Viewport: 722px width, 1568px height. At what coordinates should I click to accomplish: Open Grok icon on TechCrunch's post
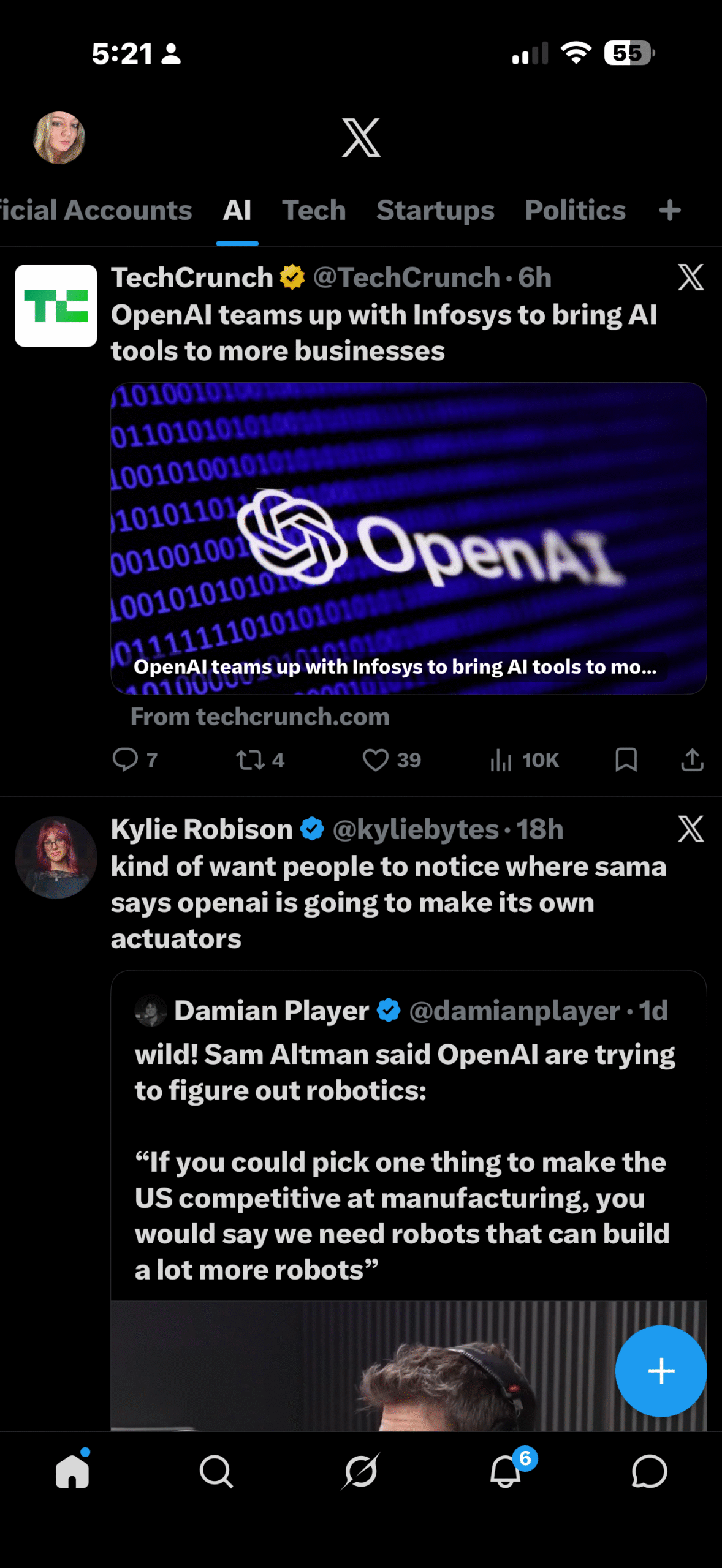pos(691,277)
